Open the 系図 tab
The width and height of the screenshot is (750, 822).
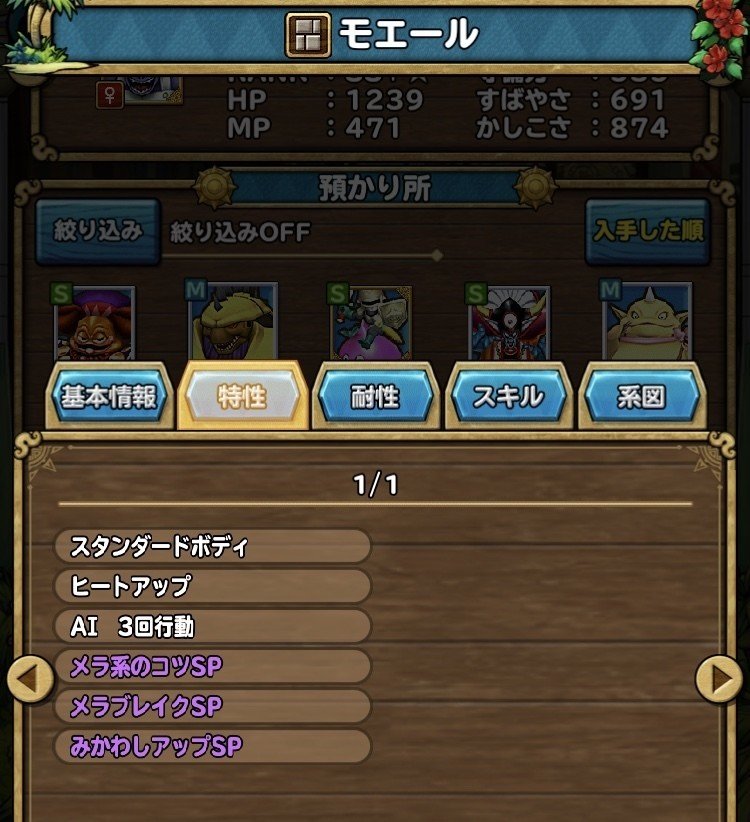641,397
